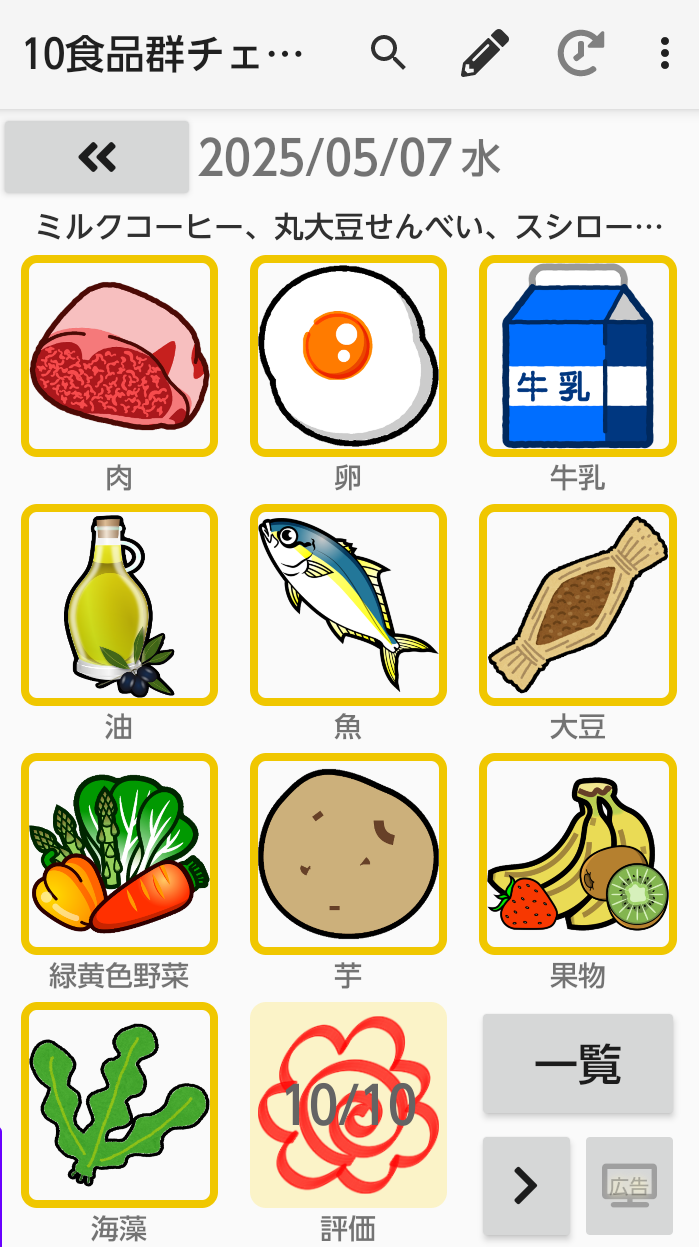Toggle the 芋 potato tile
Image resolution: width=699 pixels, height=1247 pixels.
348,853
